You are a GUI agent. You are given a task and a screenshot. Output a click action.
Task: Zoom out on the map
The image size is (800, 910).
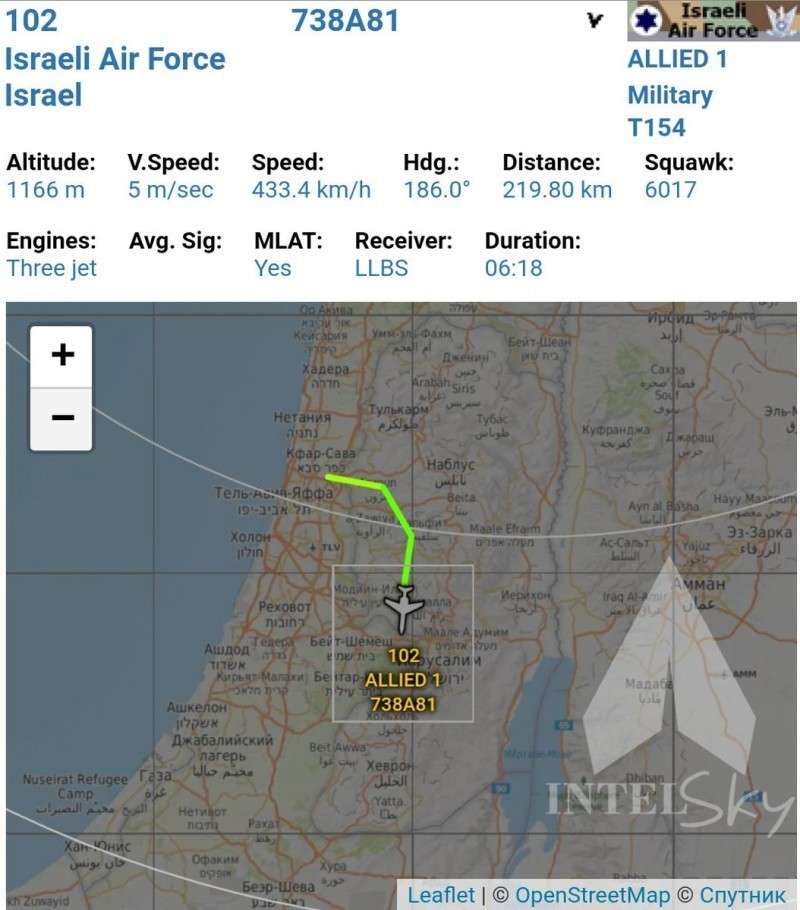pos(62,417)
